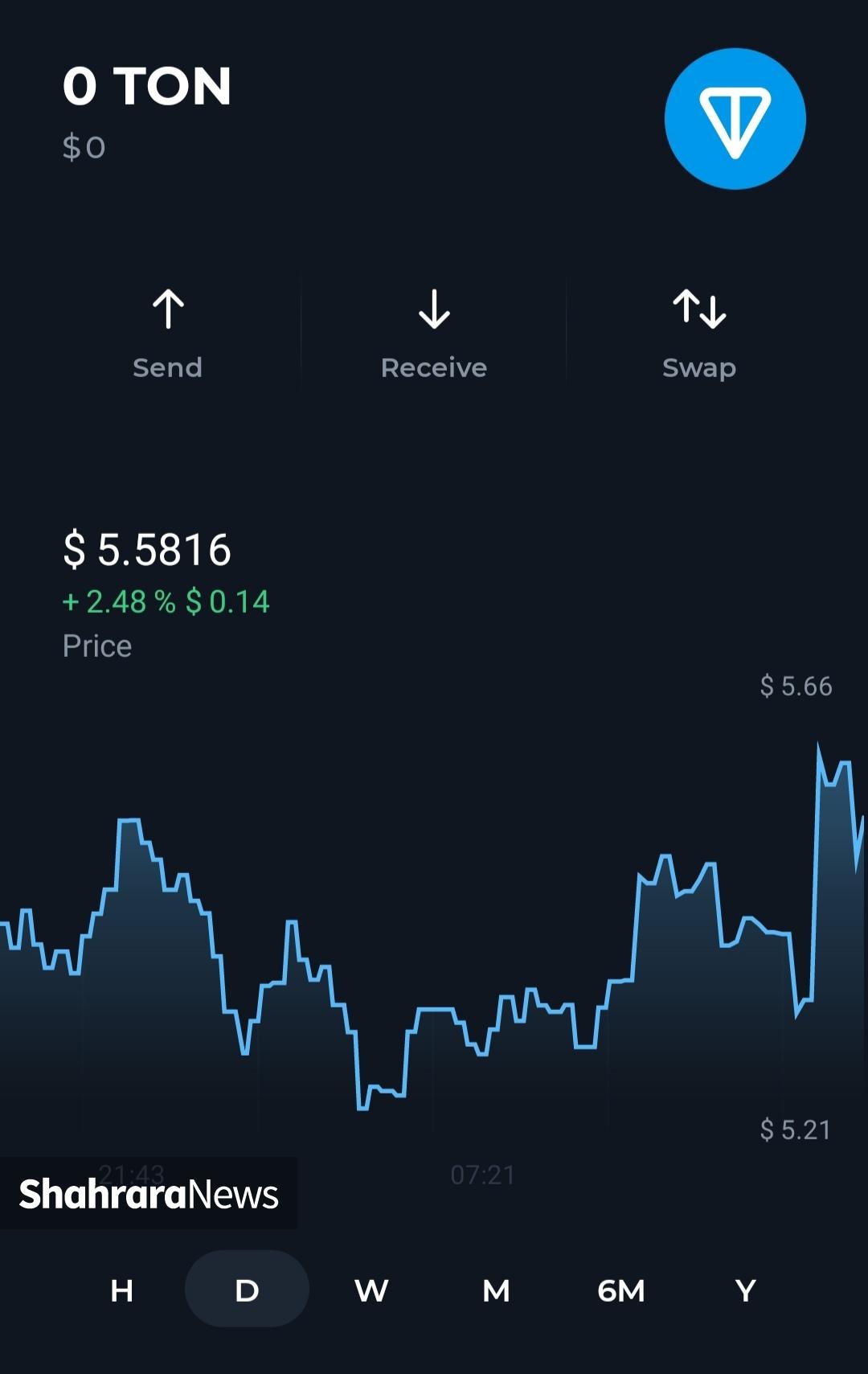Open the Swap feature

point(698,367)
